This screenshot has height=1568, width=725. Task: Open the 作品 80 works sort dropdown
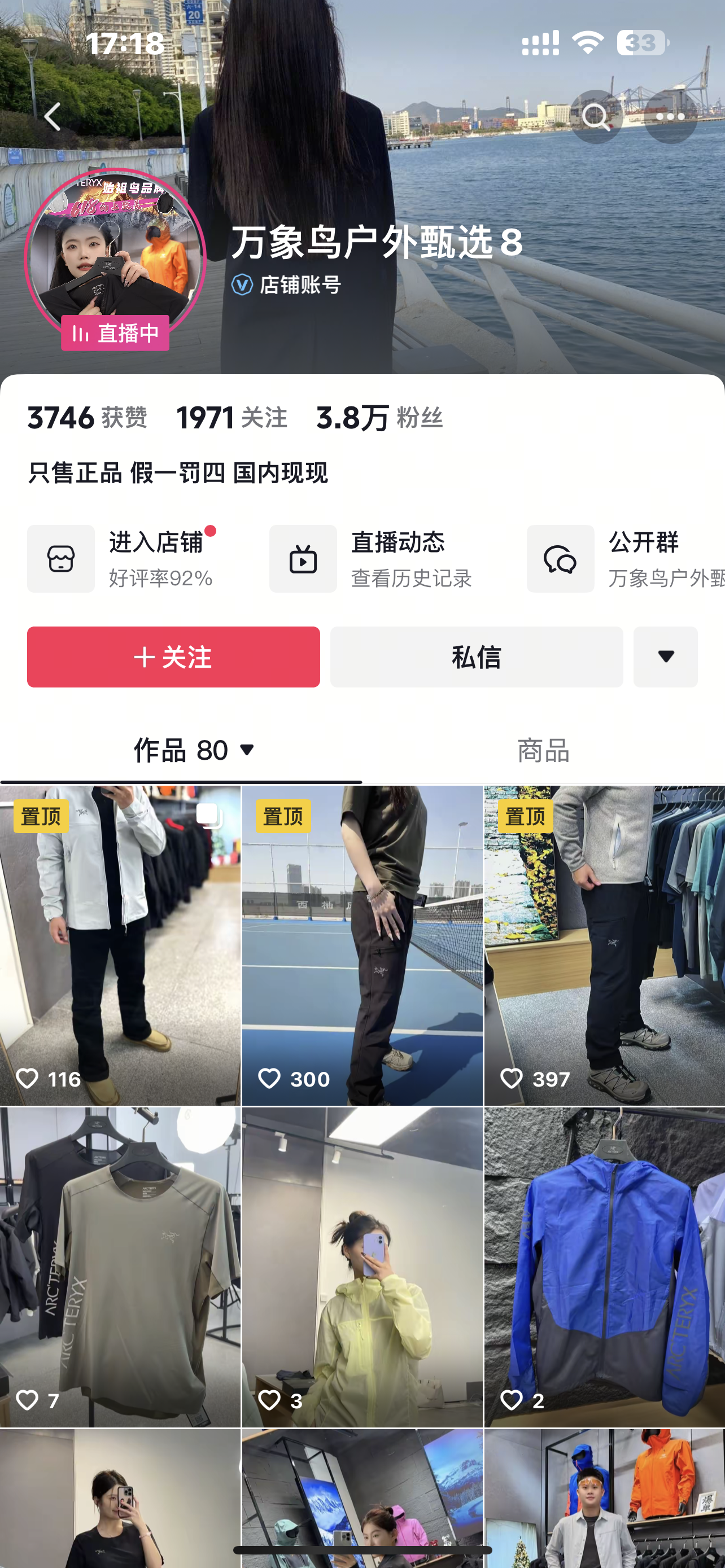(x=195, y=750)
